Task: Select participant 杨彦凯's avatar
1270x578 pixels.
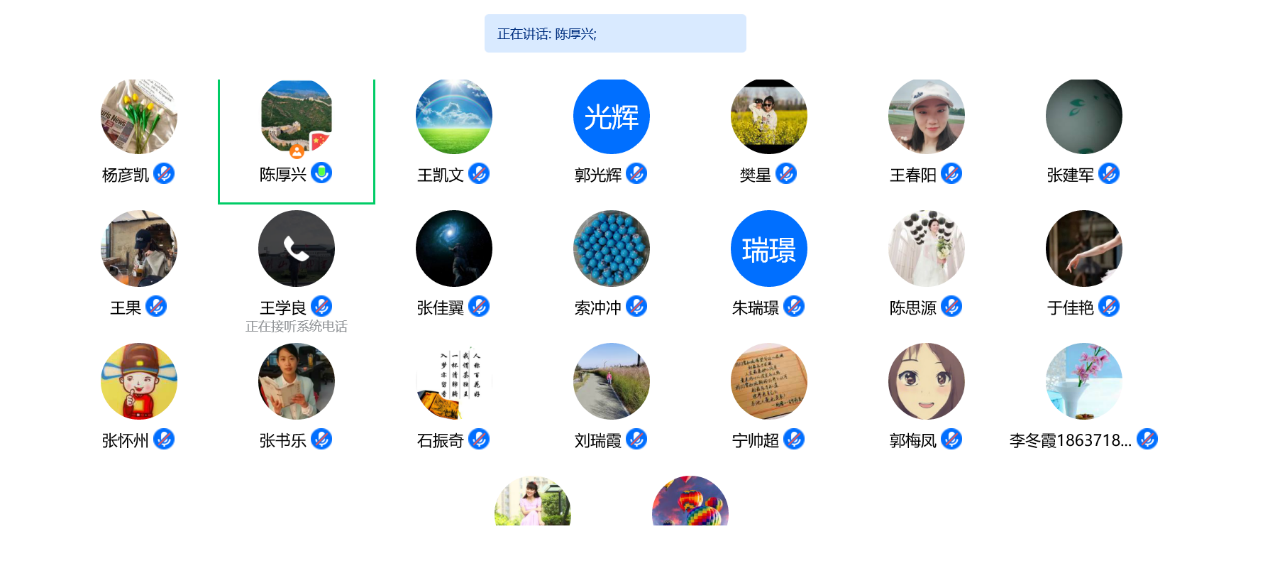Action: (x=139, y=117)
